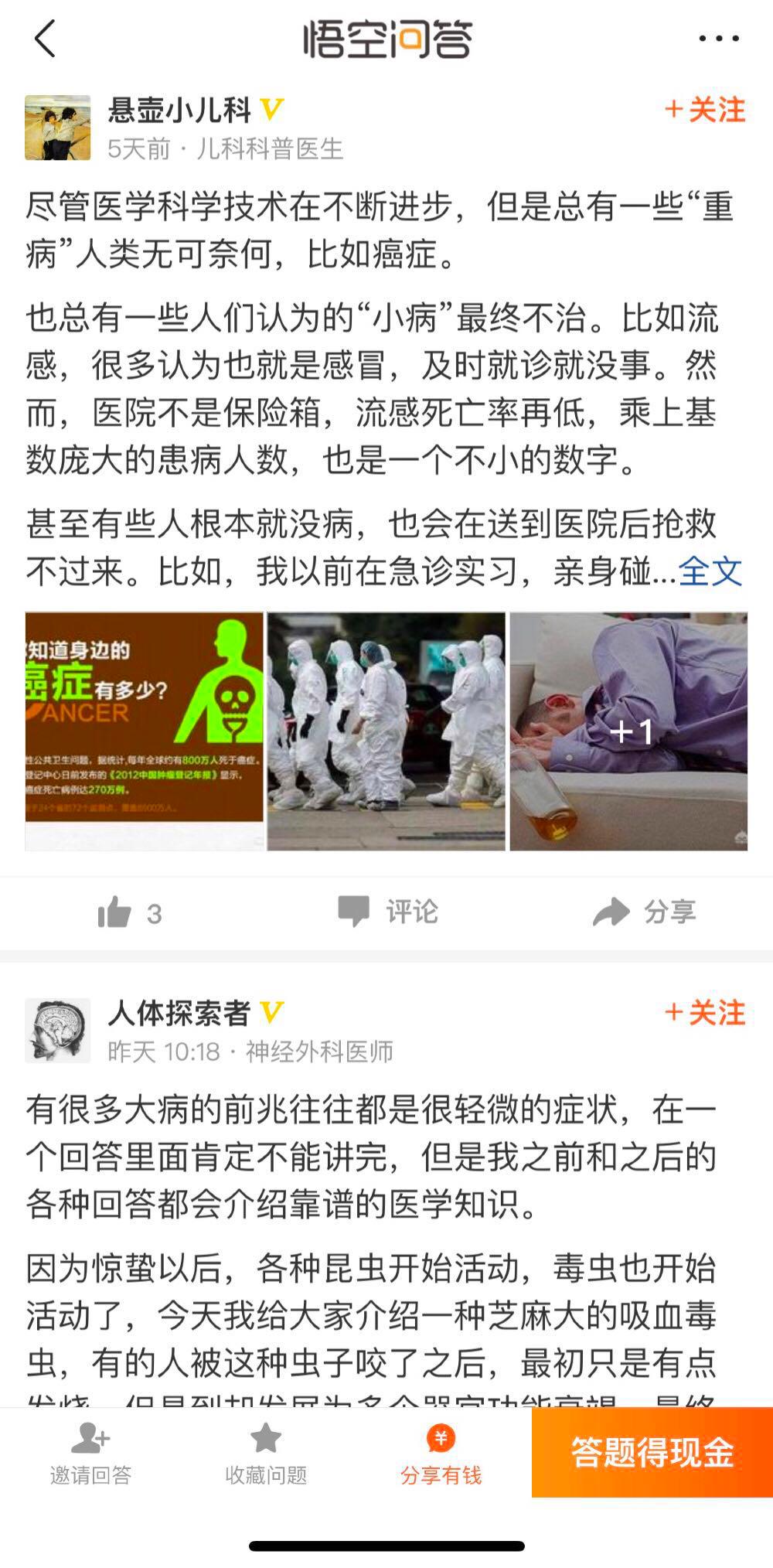Open the three-dot overflow menu
Image resolution: width=773 pixels, height=1568 pixels.
[x=719, y=39]
